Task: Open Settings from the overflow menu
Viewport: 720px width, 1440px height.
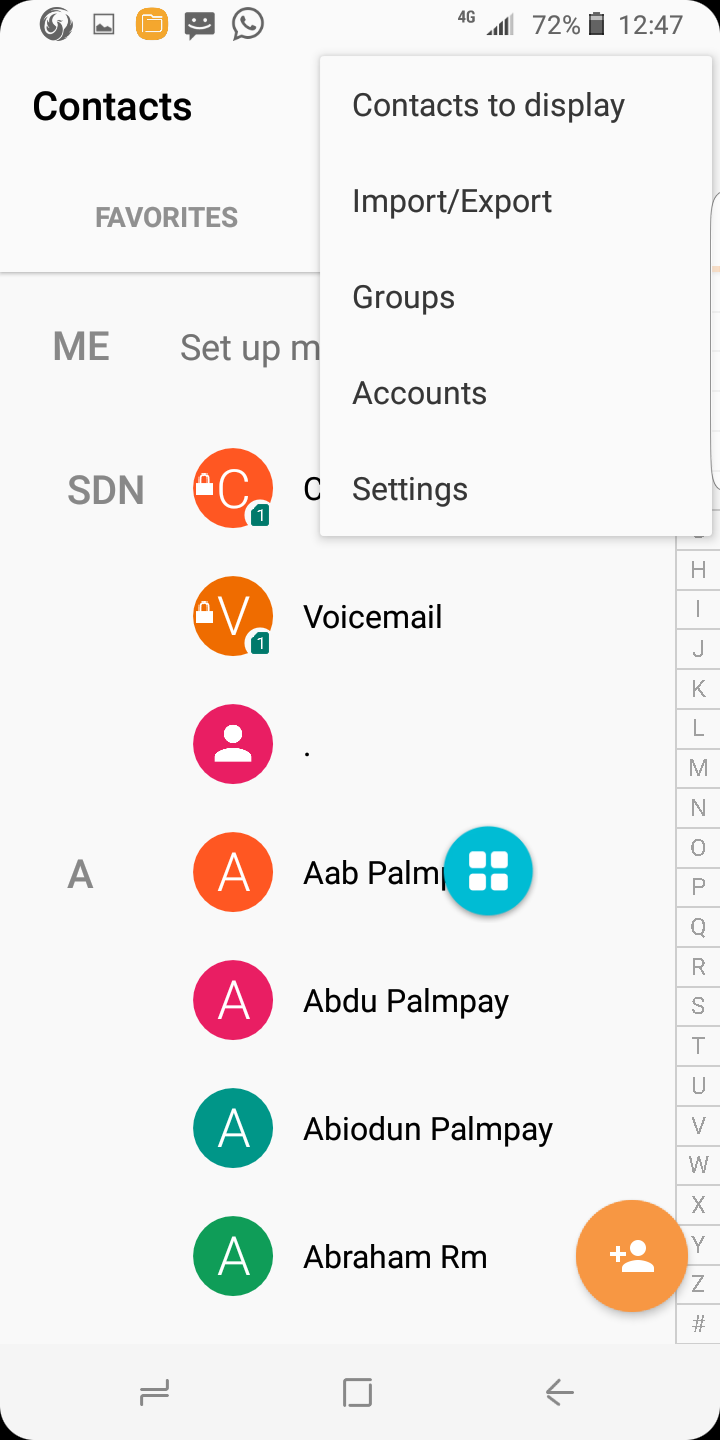Action: (x=516, y=489)
